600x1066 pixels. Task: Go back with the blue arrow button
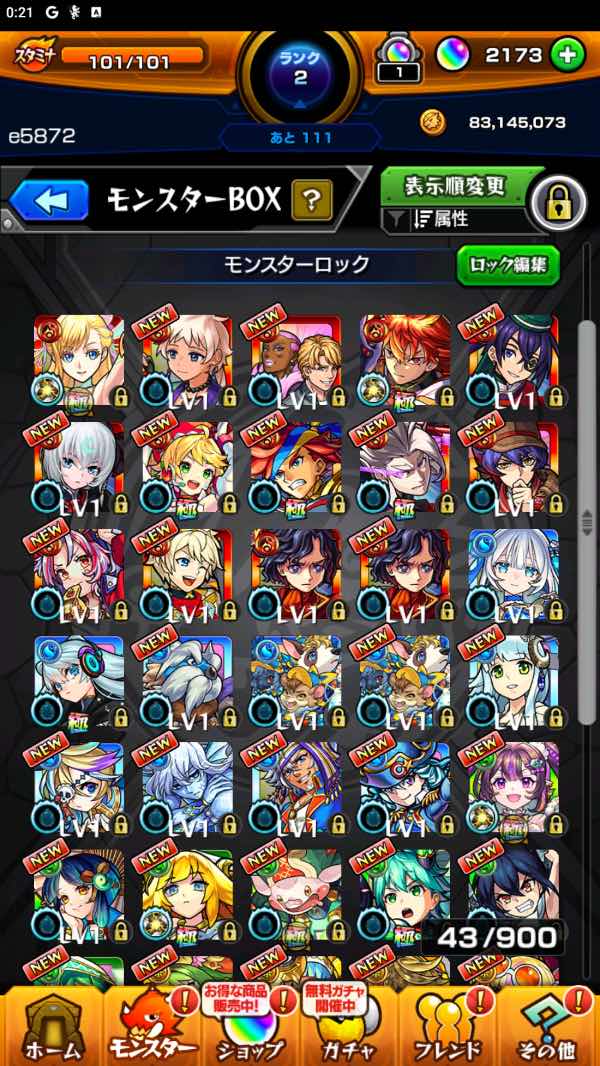pos(49,200)
